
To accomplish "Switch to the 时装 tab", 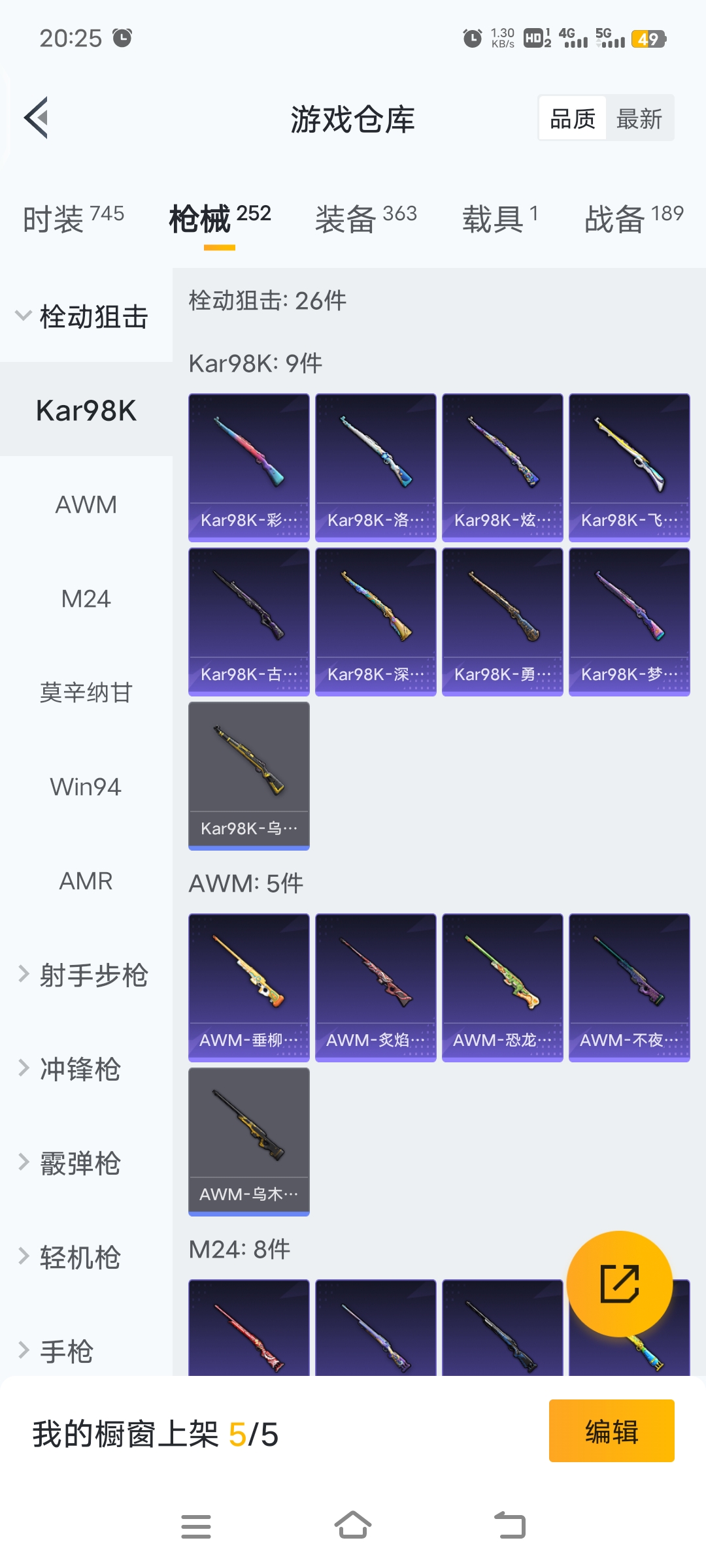I will (x=73, y=218).
